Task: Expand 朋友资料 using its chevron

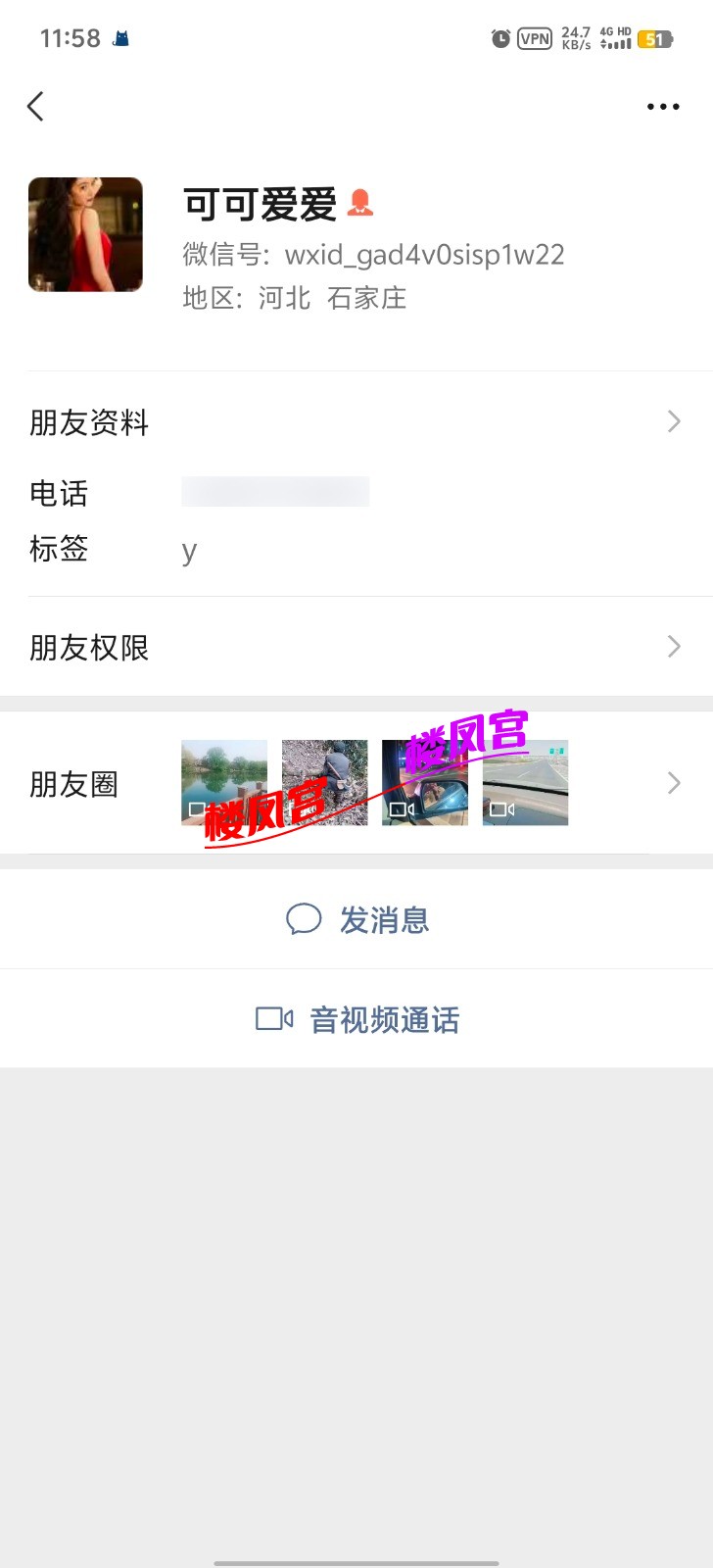Action: (674, 421)
